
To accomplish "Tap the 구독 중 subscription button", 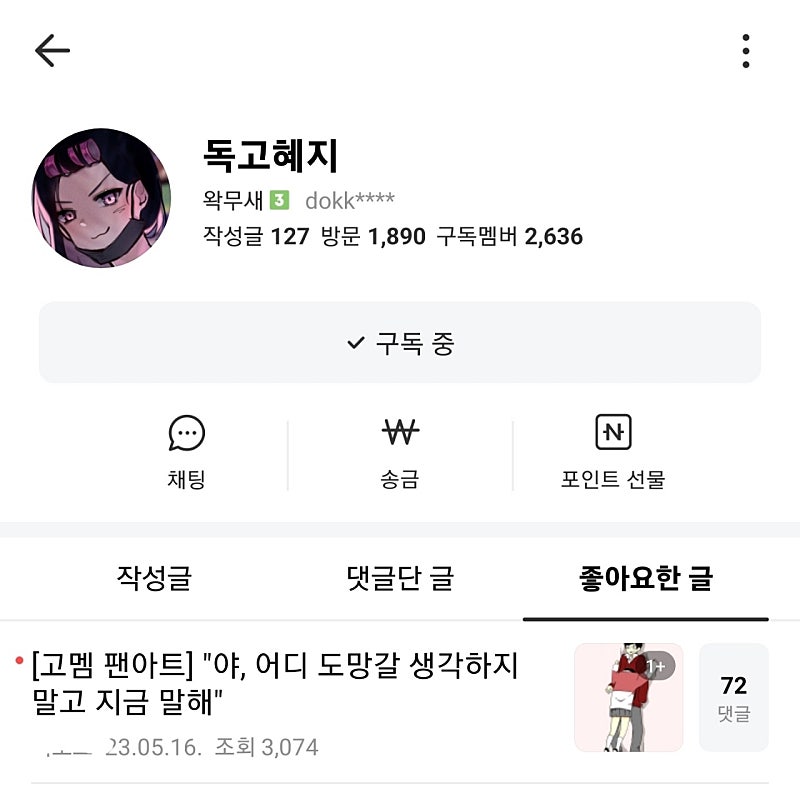I will (400, 343).
